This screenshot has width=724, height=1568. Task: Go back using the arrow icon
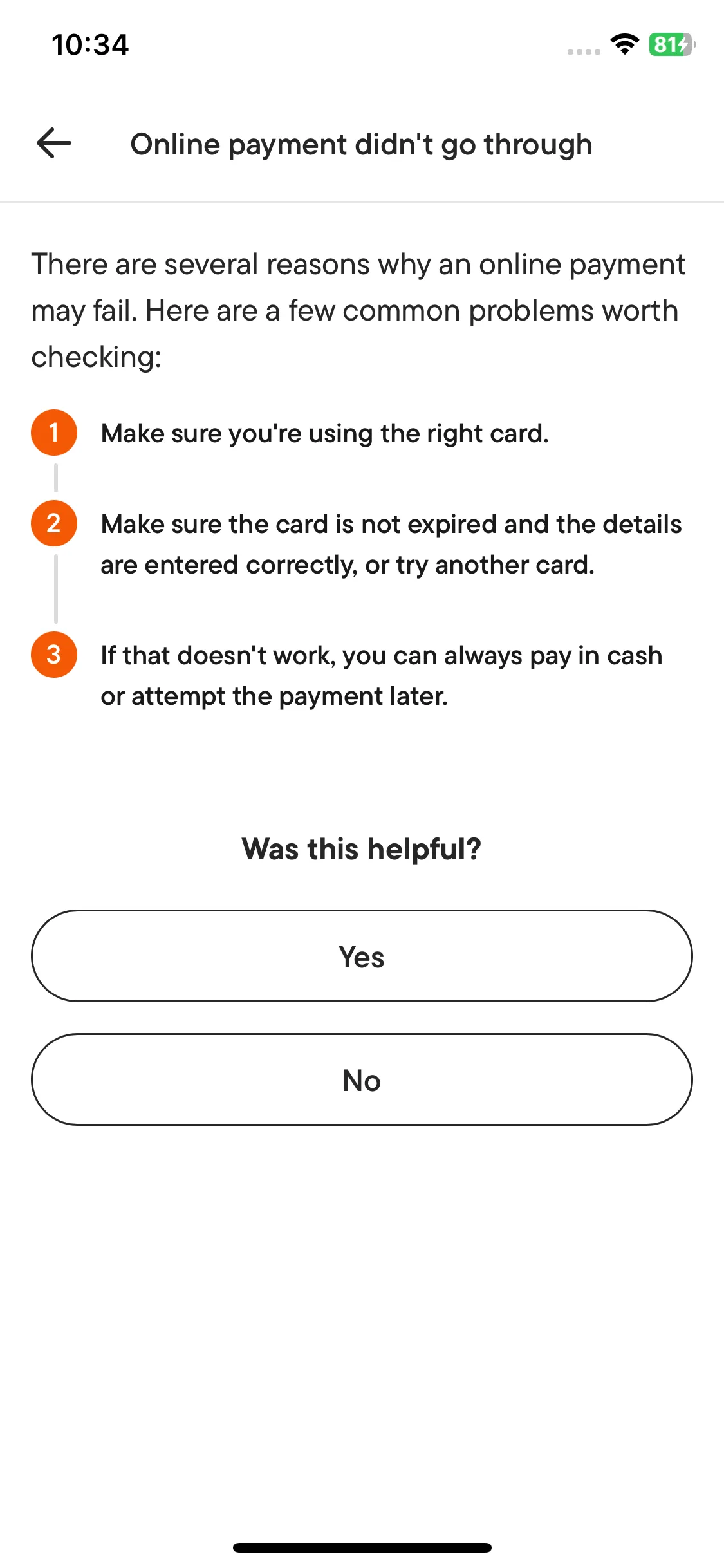[54, 143]
